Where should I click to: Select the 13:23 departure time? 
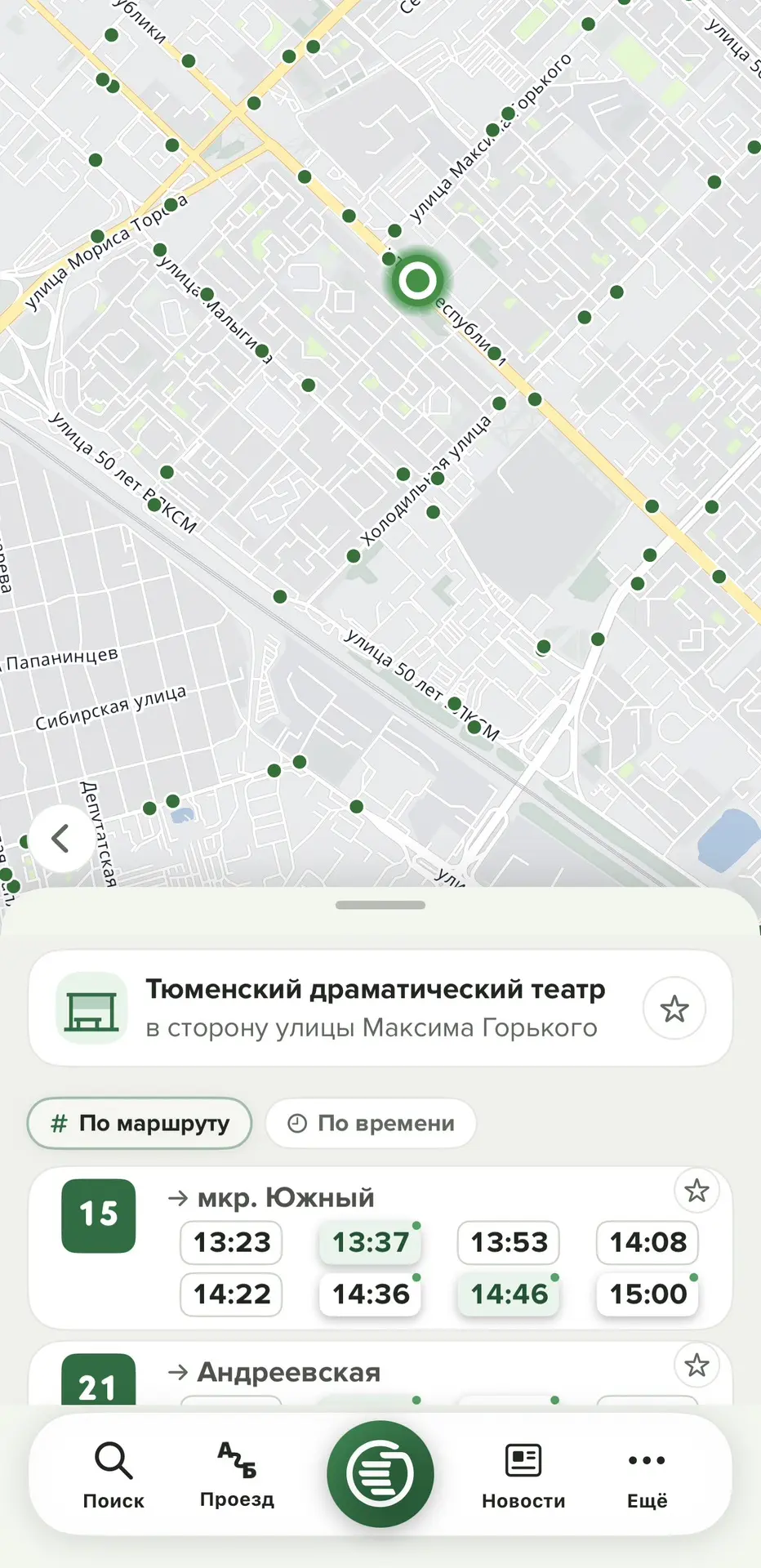(x=232, y=1242)
